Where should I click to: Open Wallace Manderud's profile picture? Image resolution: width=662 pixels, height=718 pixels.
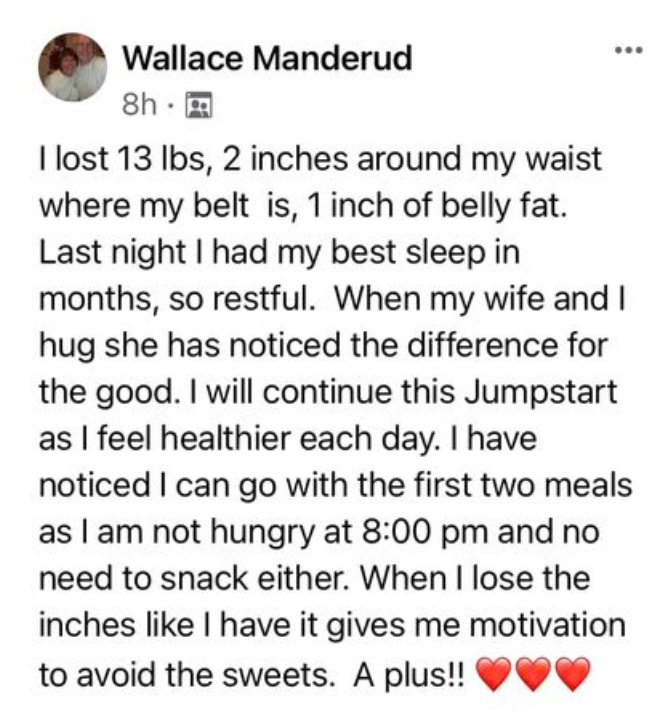pyautogui.click(x=71, y=70)
